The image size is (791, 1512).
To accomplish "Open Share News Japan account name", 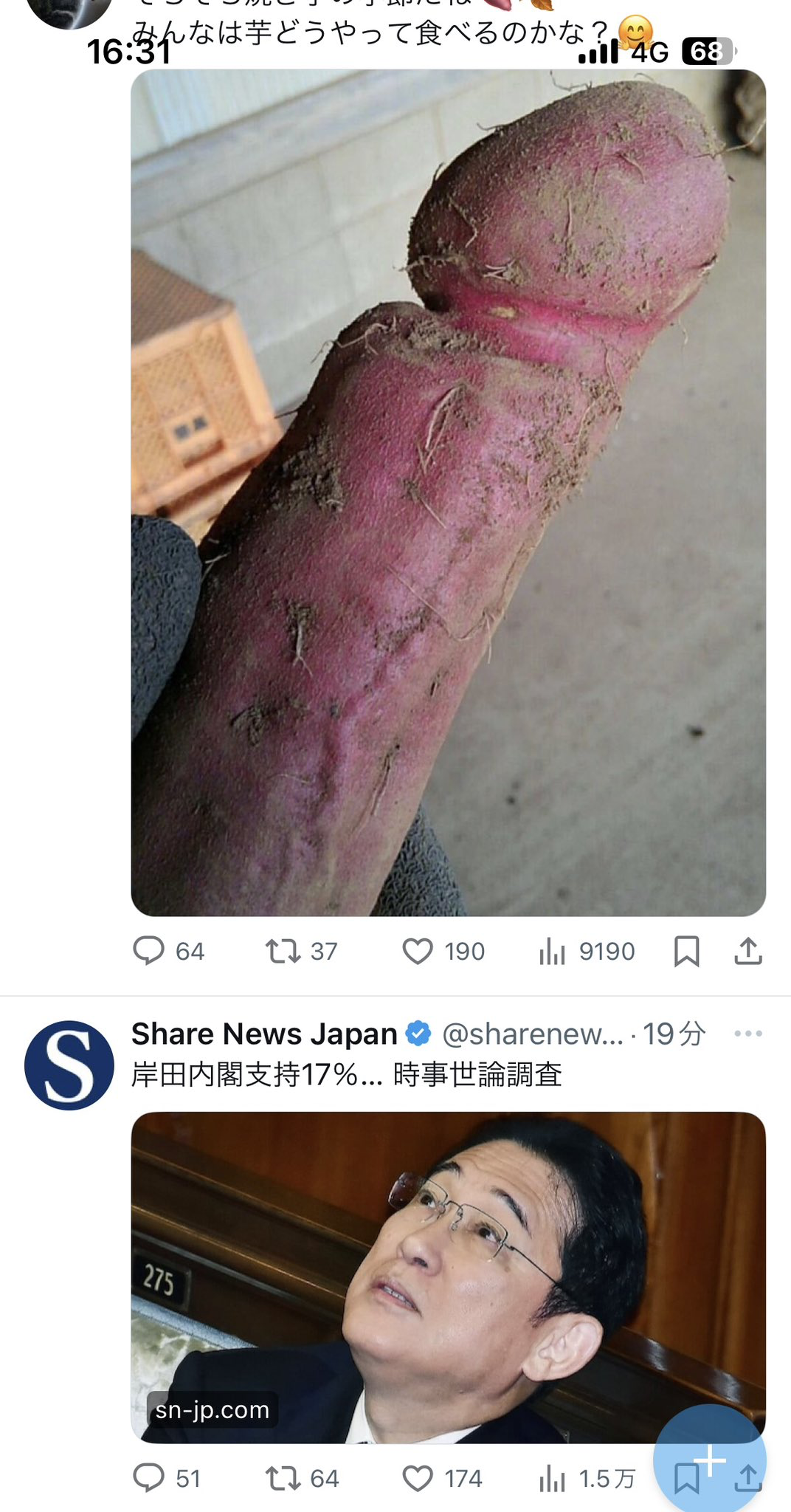I will (264, 1034).
